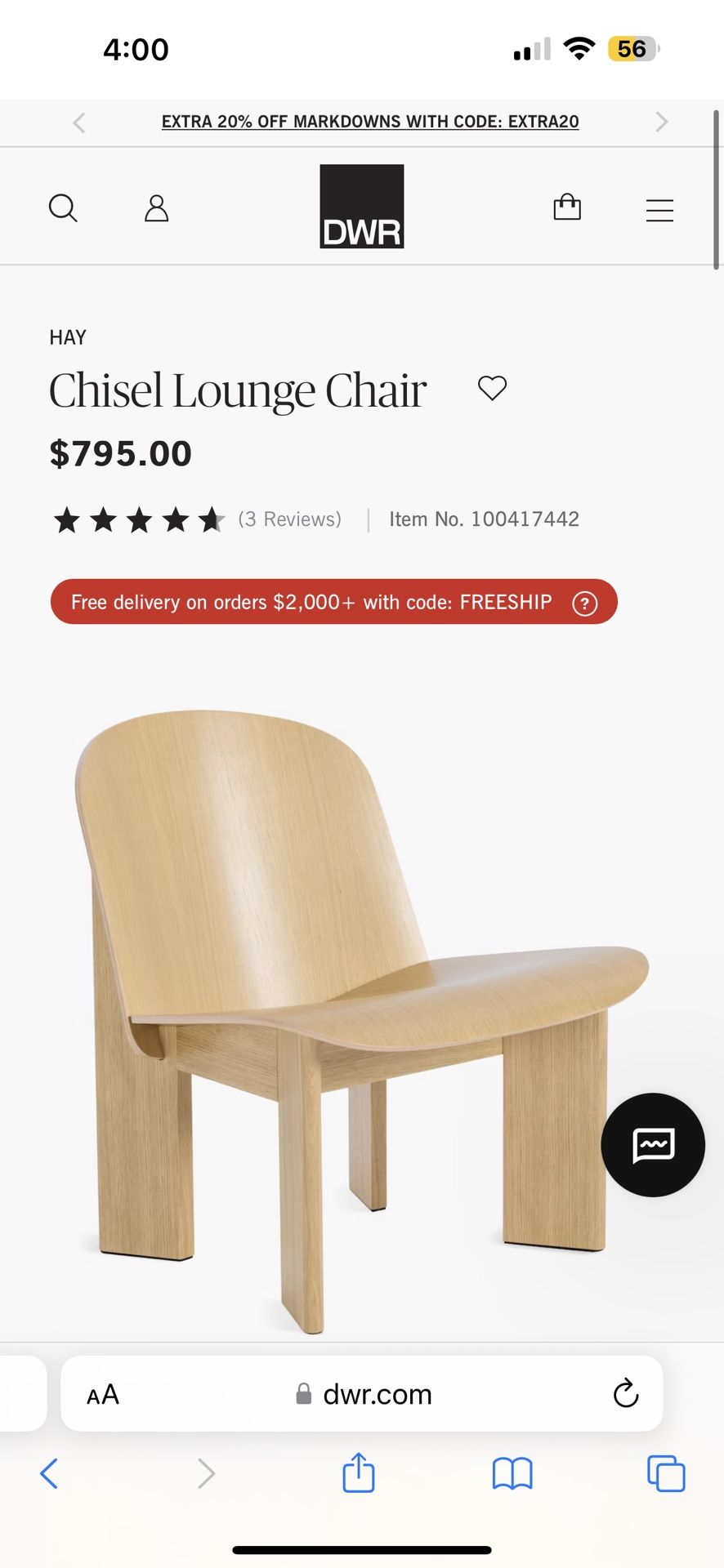724x1568 pixels.
Task: Open the search icon
Action: [x=64, y=208]
